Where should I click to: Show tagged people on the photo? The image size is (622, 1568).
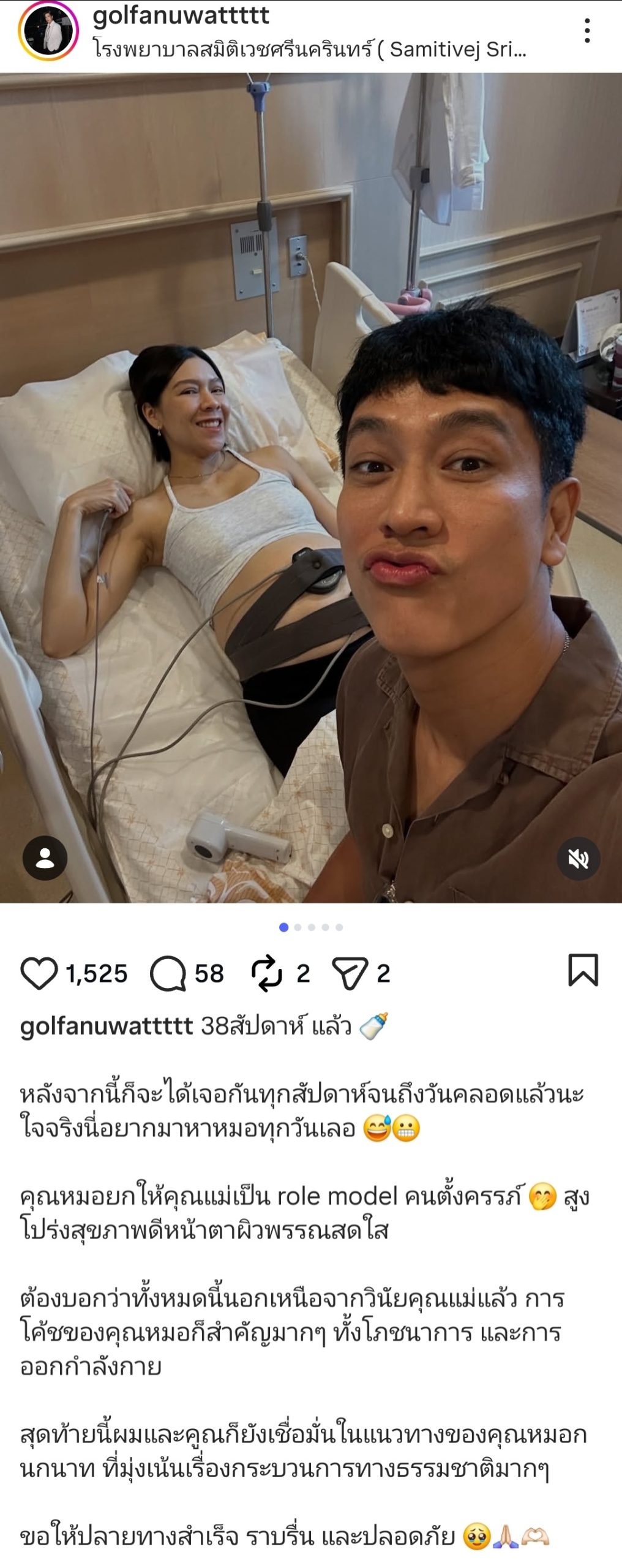45,858
